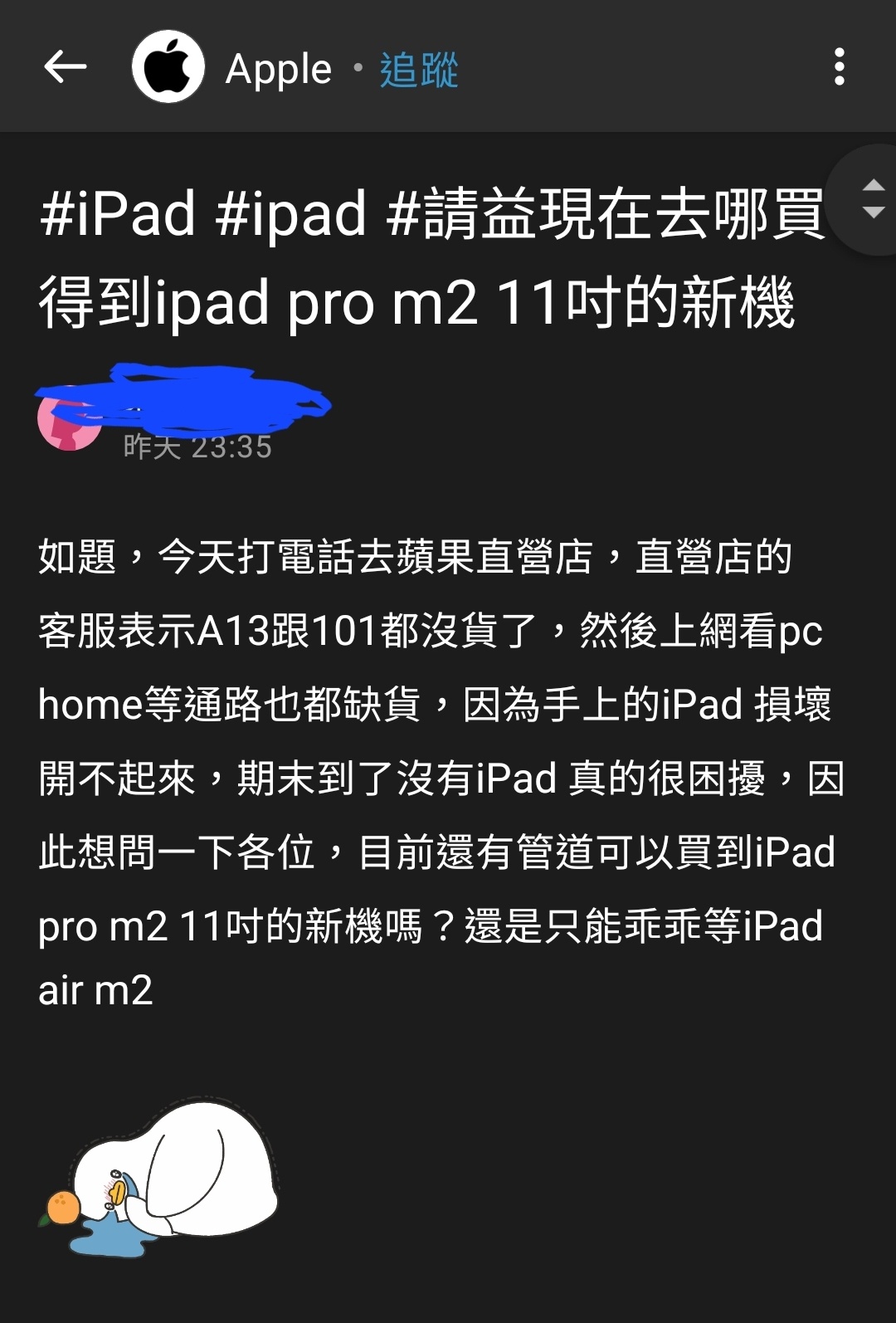Open the three-dot overflow menu
896x1323 pixels.
839,67
